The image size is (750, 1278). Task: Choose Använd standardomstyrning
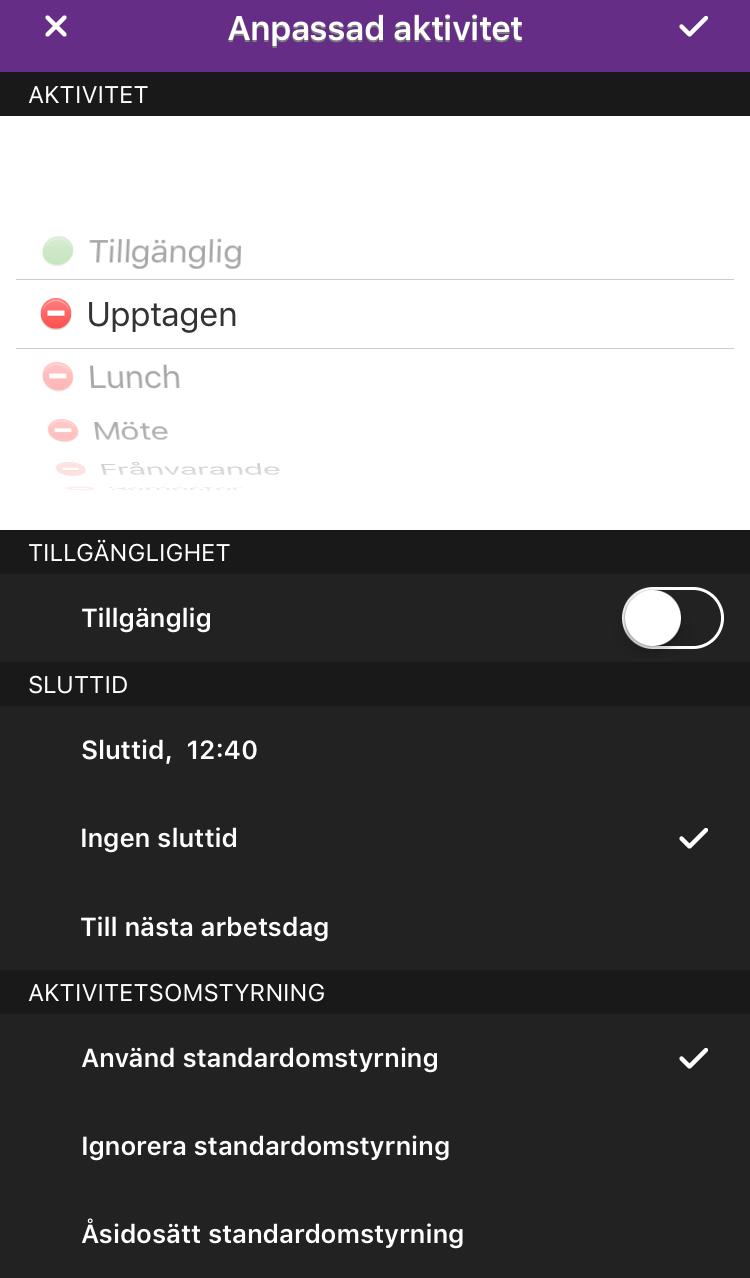pos(375,1058)
